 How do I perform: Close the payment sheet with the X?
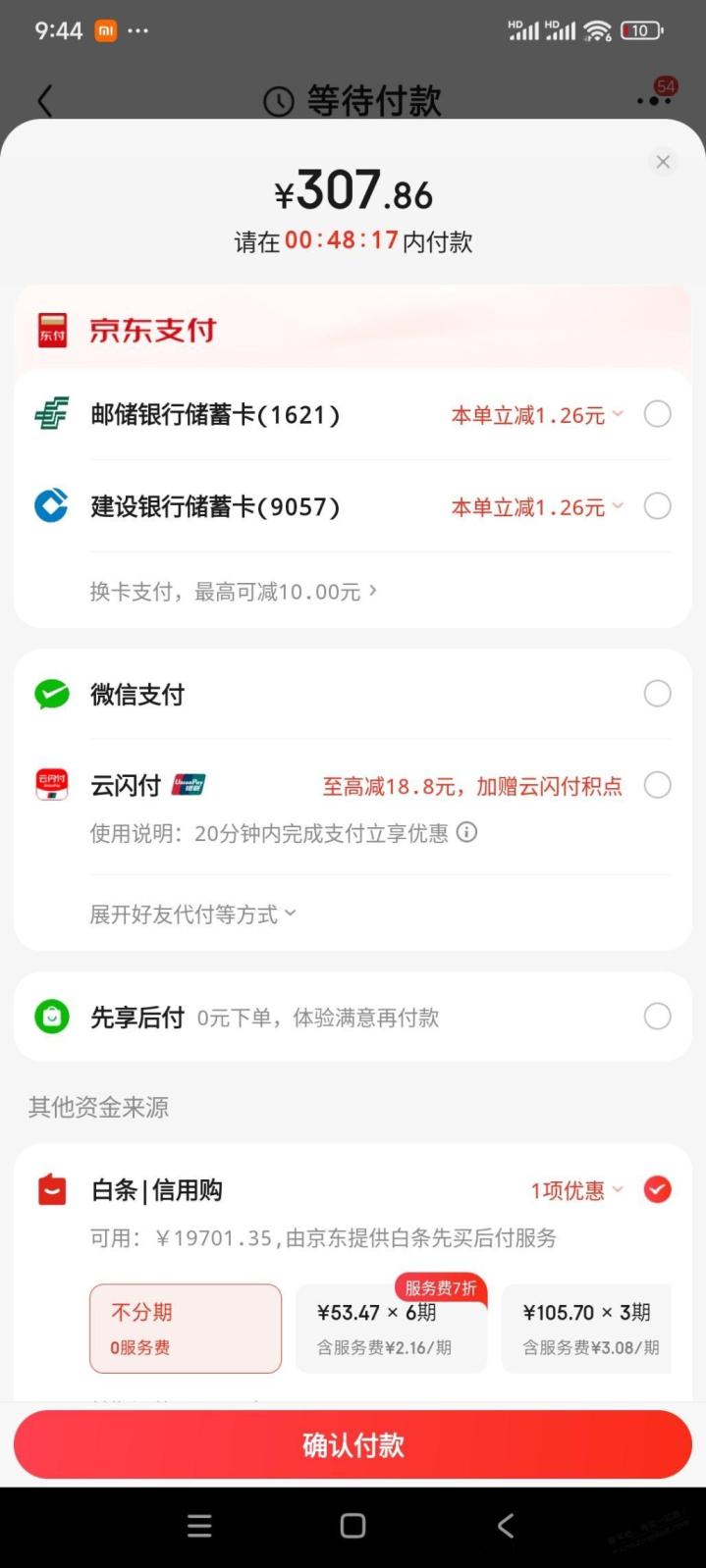tap(663, 162)
